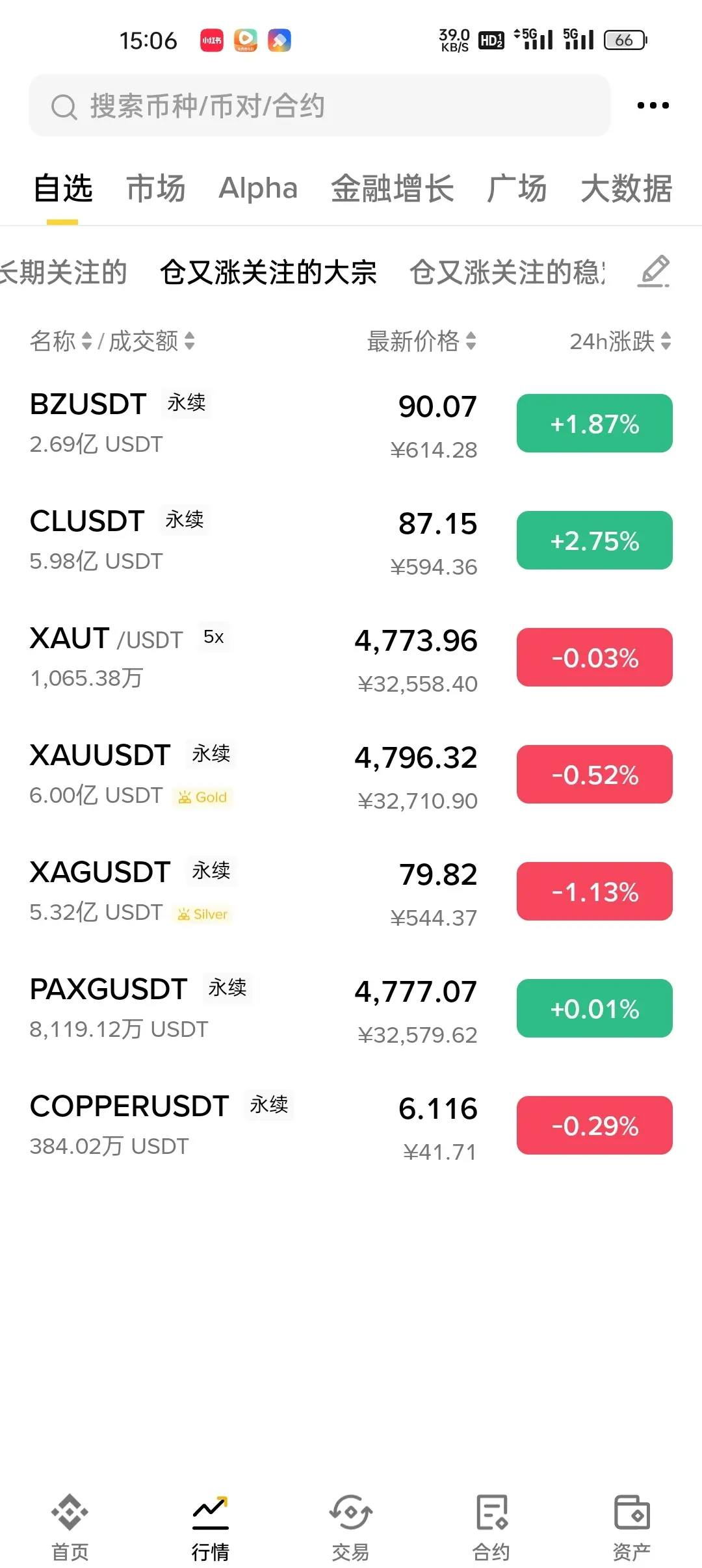Switch to the 交易 trade tab
This screenshot has height=1568, width=702.
(x=351, y=1526)
